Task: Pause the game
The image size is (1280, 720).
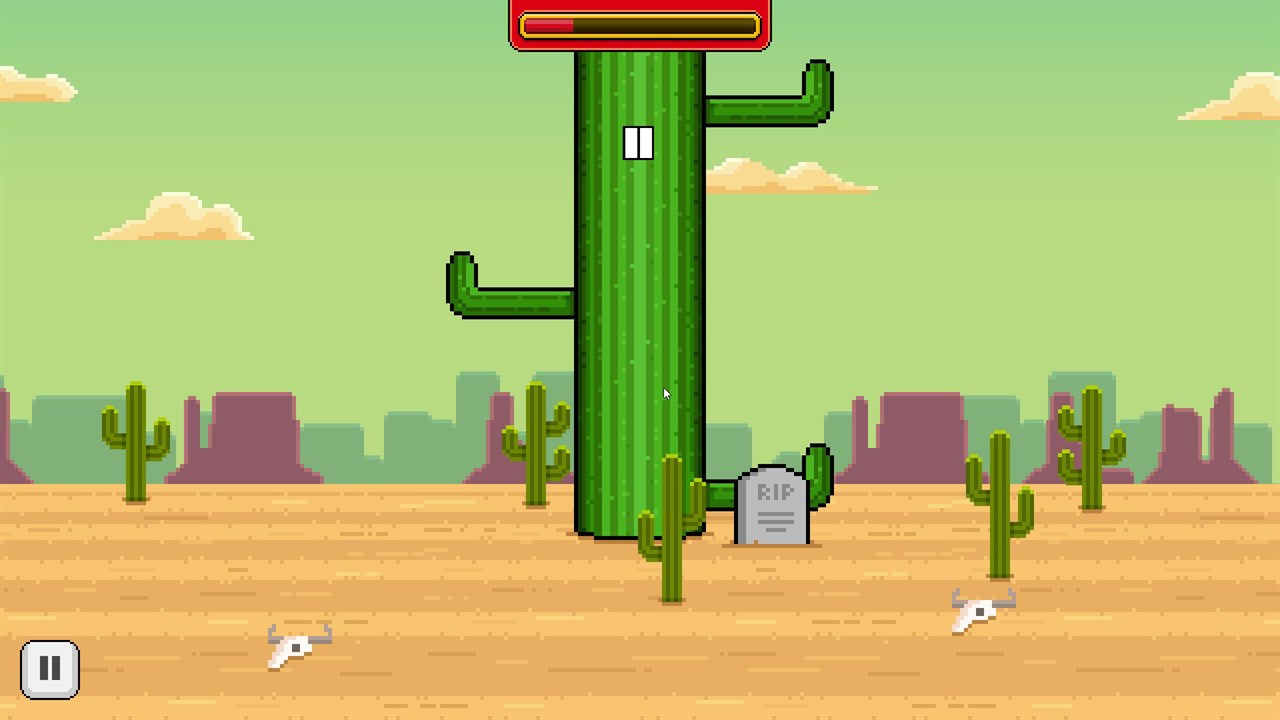Action: [50, 669]
